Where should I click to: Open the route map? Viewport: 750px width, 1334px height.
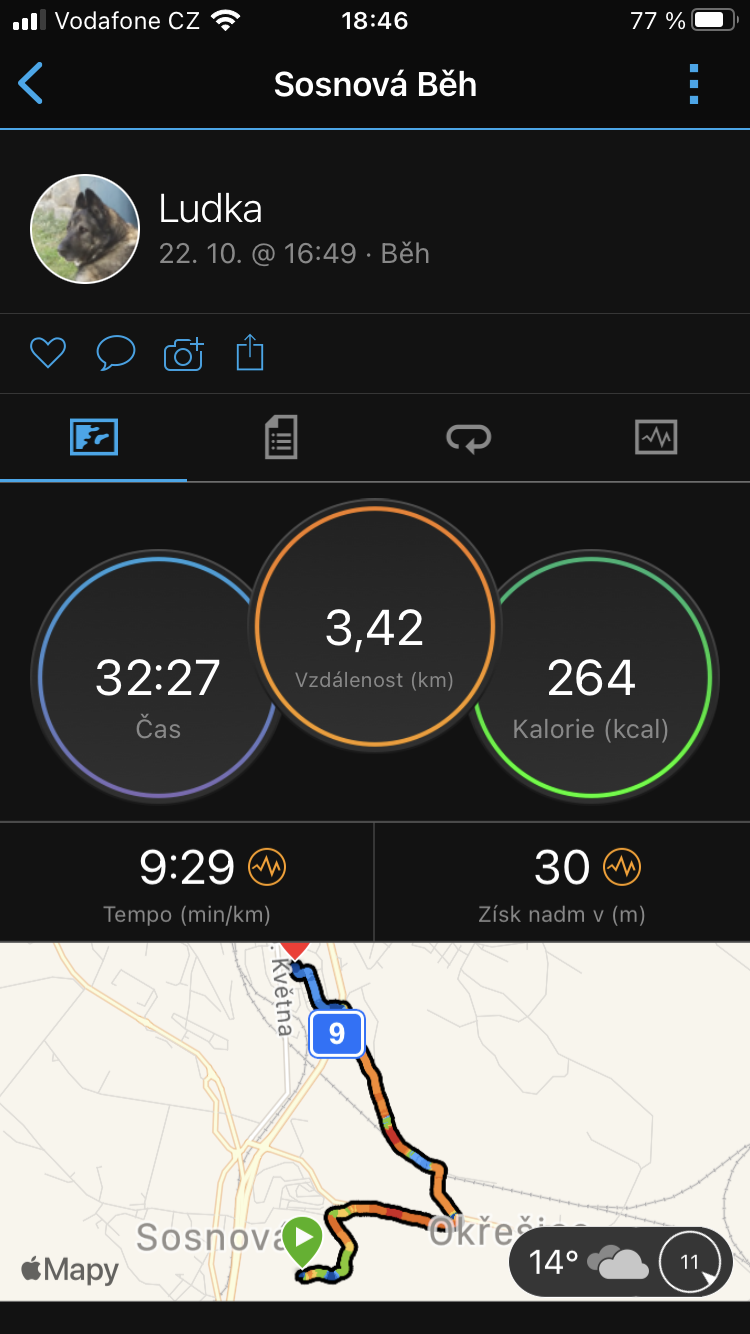(x=375, y=1121)
